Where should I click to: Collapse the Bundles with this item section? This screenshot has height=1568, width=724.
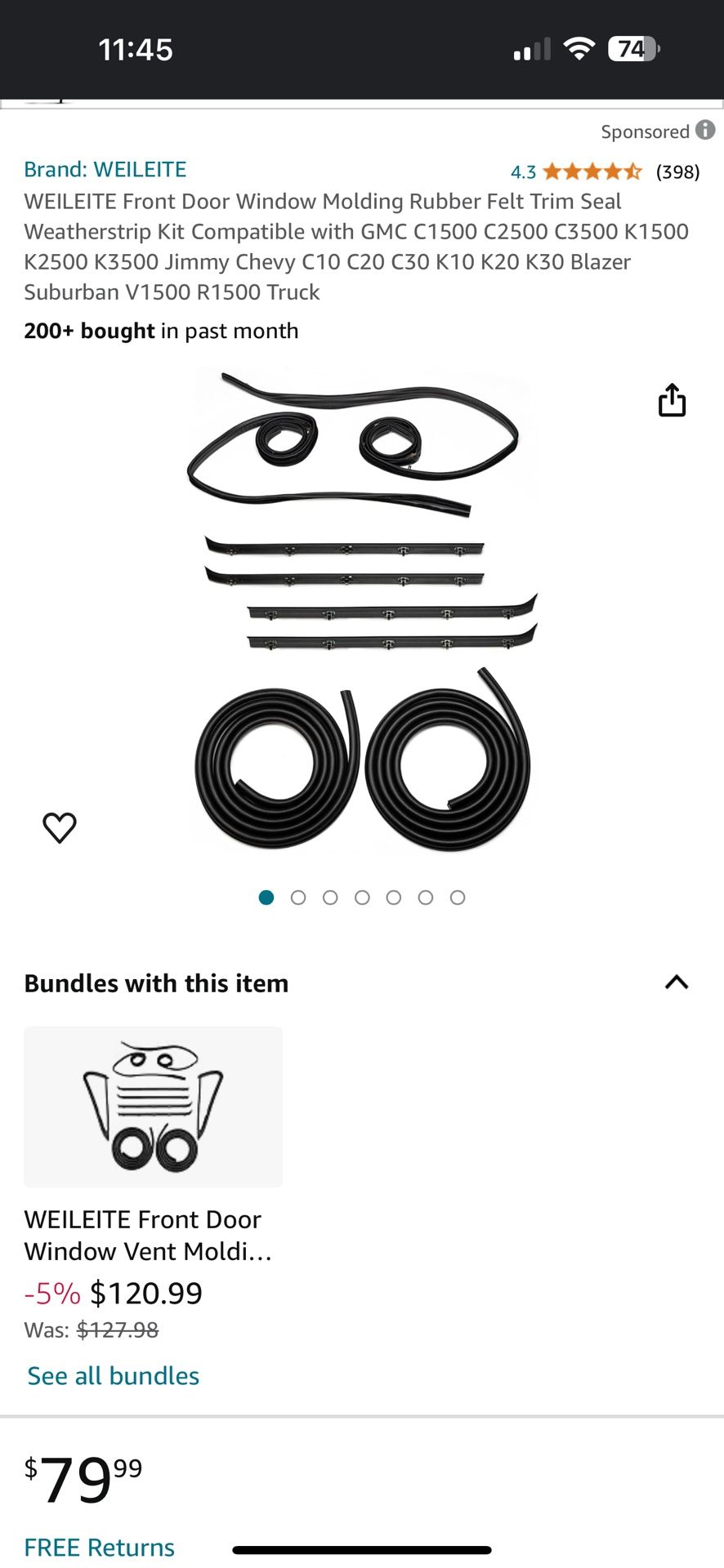pos(677,982)
